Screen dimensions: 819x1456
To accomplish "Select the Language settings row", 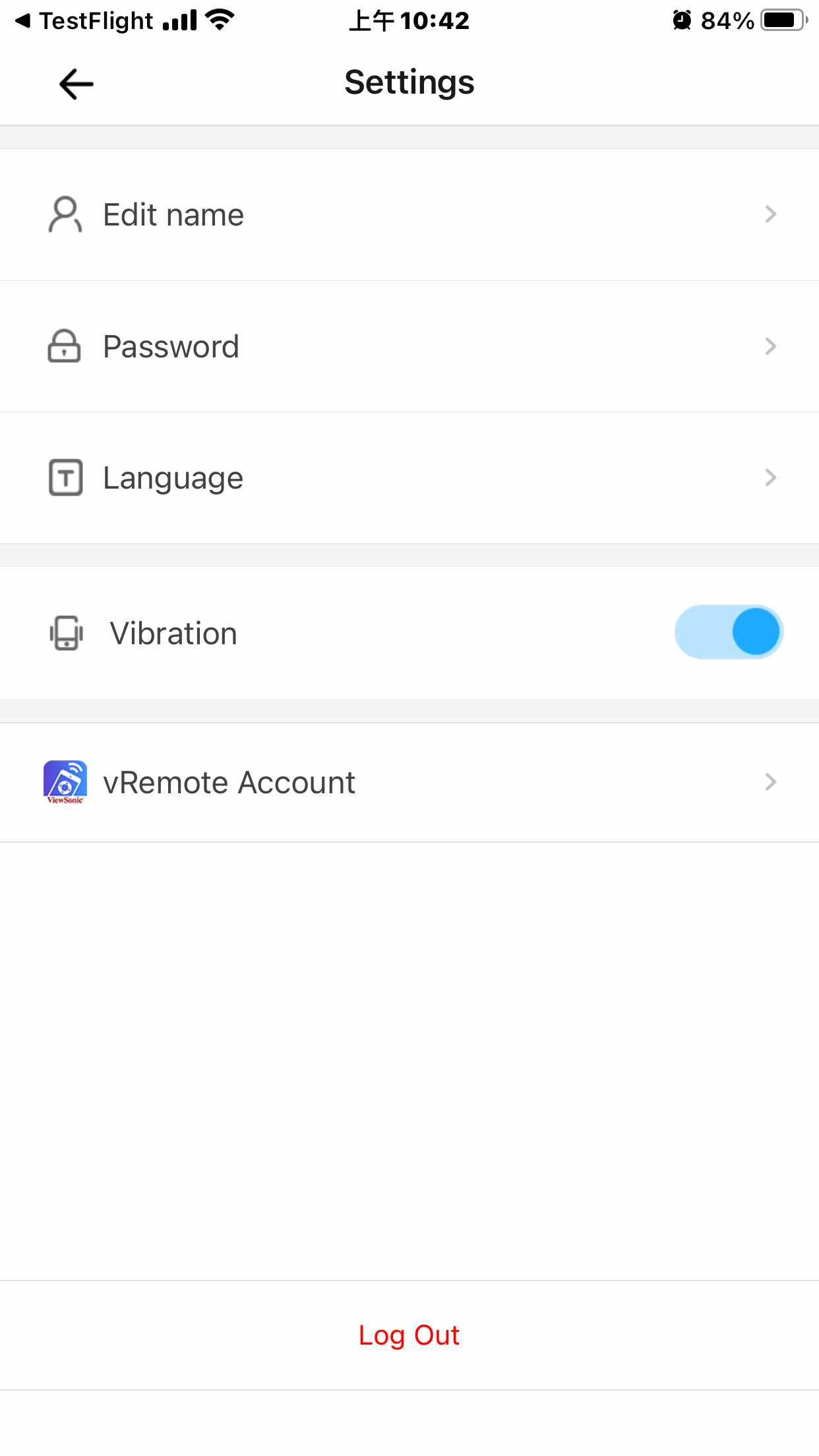I will tap(409, 477).
